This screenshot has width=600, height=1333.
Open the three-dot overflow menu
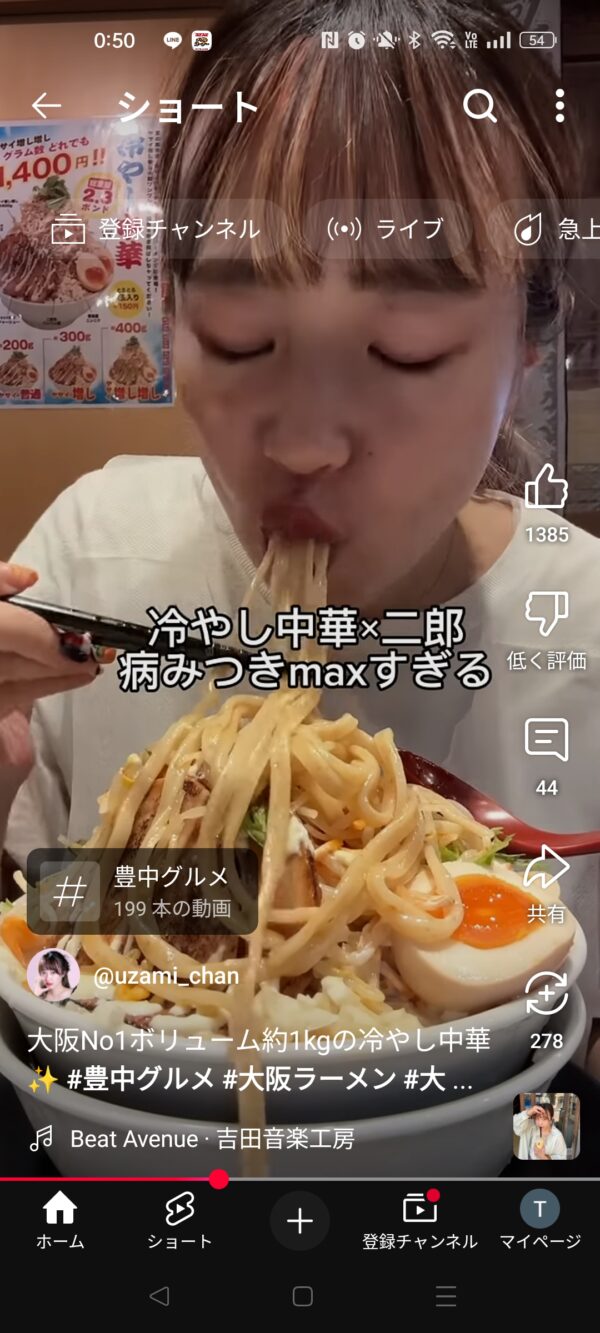pos(559,105)
